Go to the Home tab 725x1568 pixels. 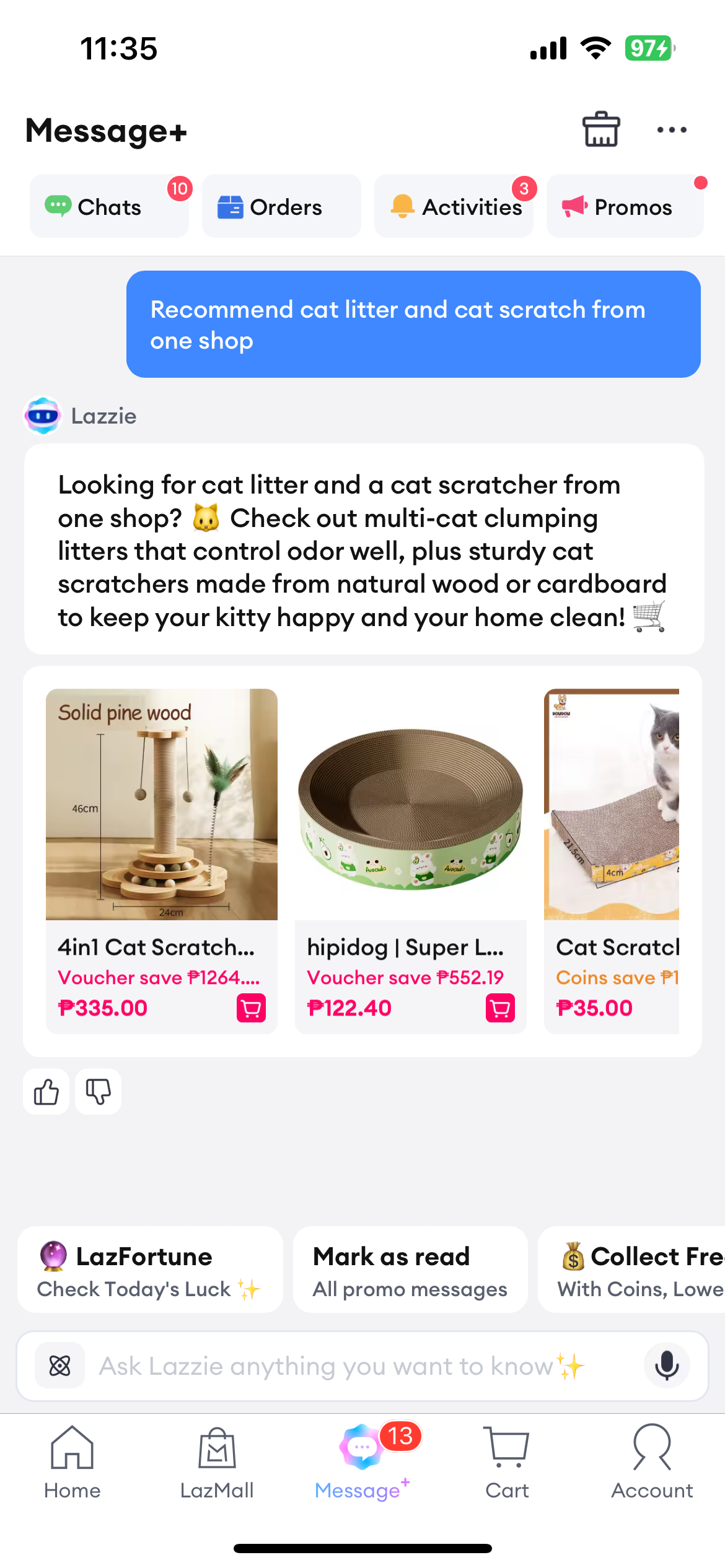(x=72, y=1461)
